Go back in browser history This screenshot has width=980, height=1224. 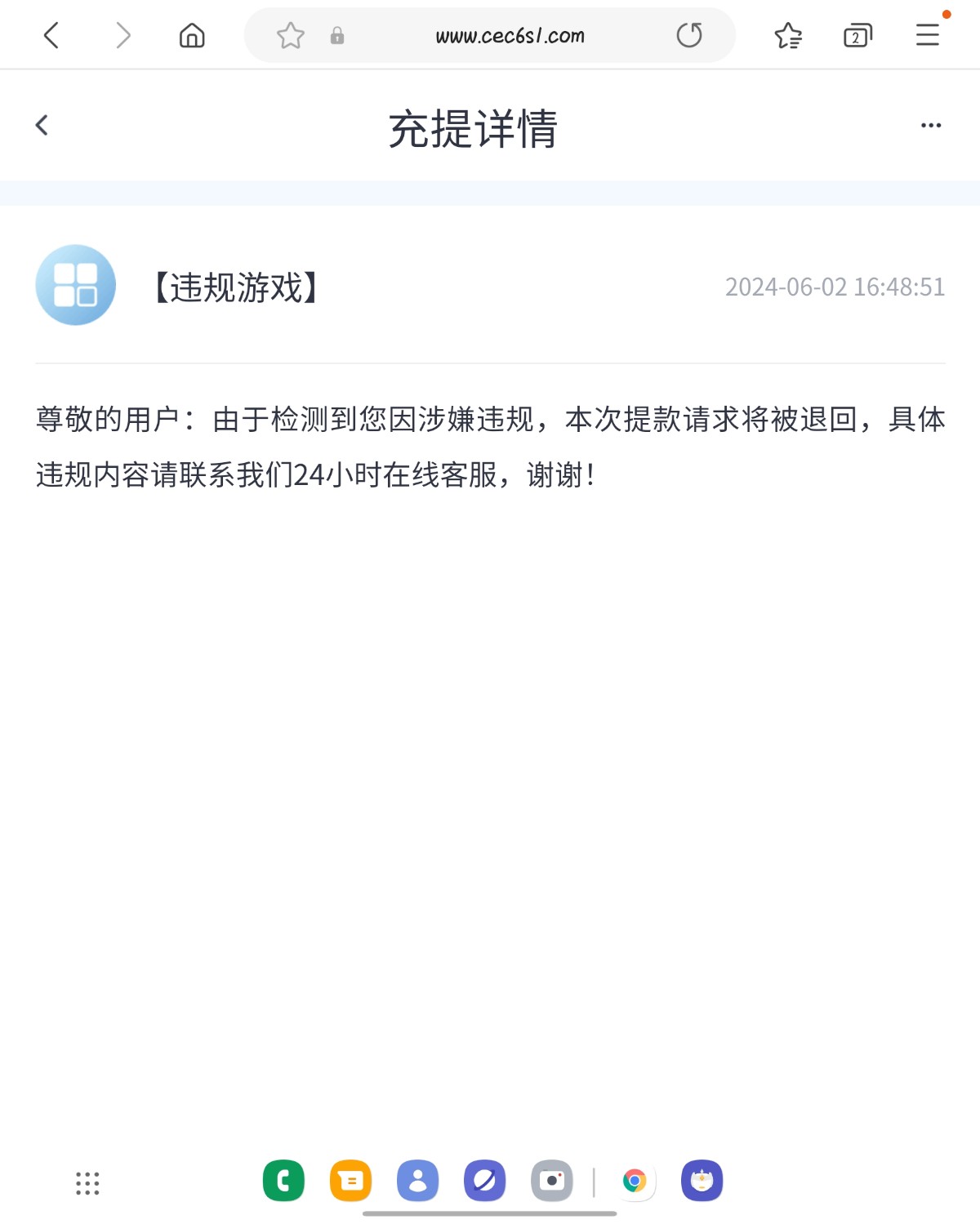click(51, 35)
